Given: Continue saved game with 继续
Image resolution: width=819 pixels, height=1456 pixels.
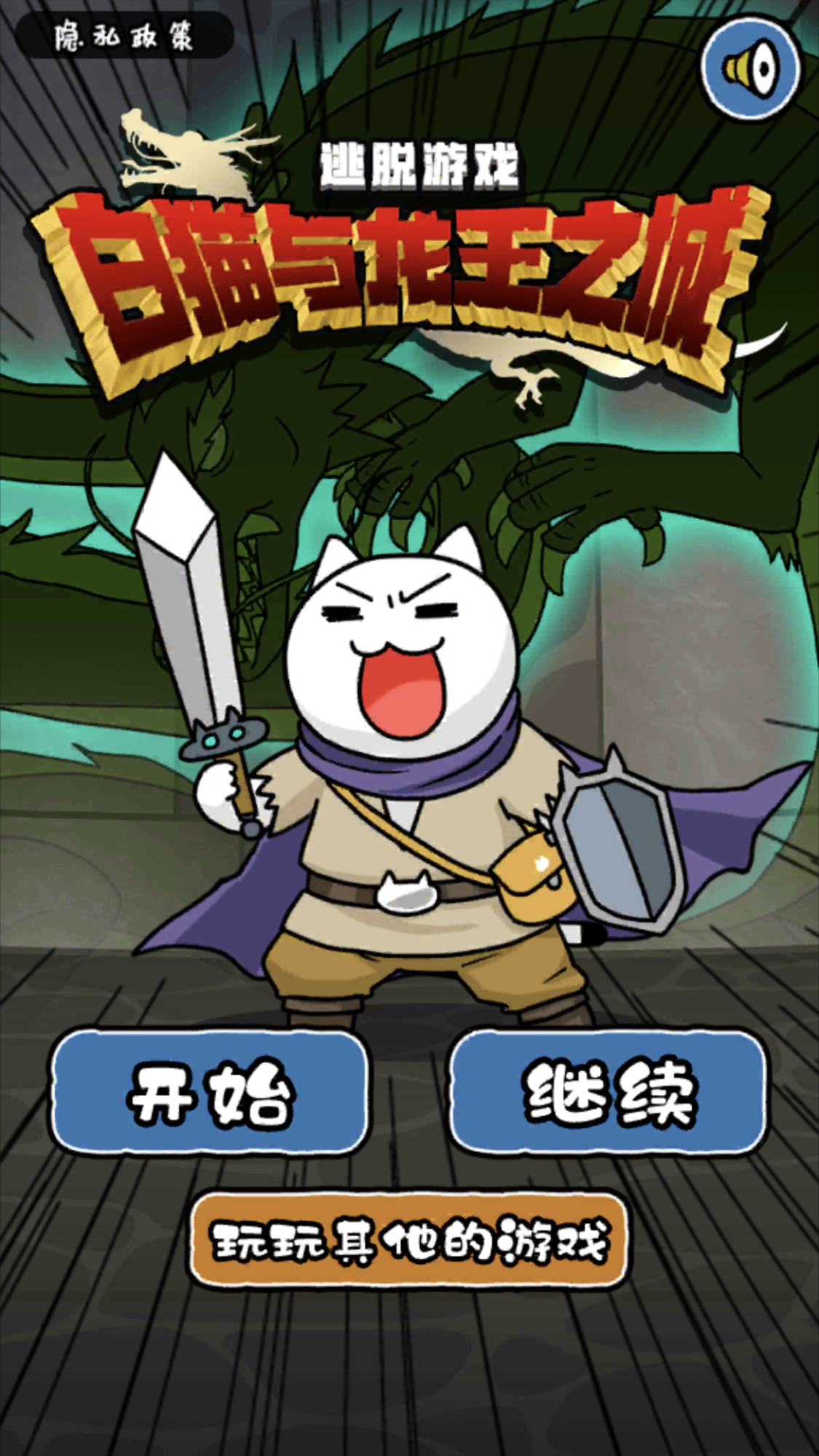Looking at the screenshot, I should (608, 1092).
